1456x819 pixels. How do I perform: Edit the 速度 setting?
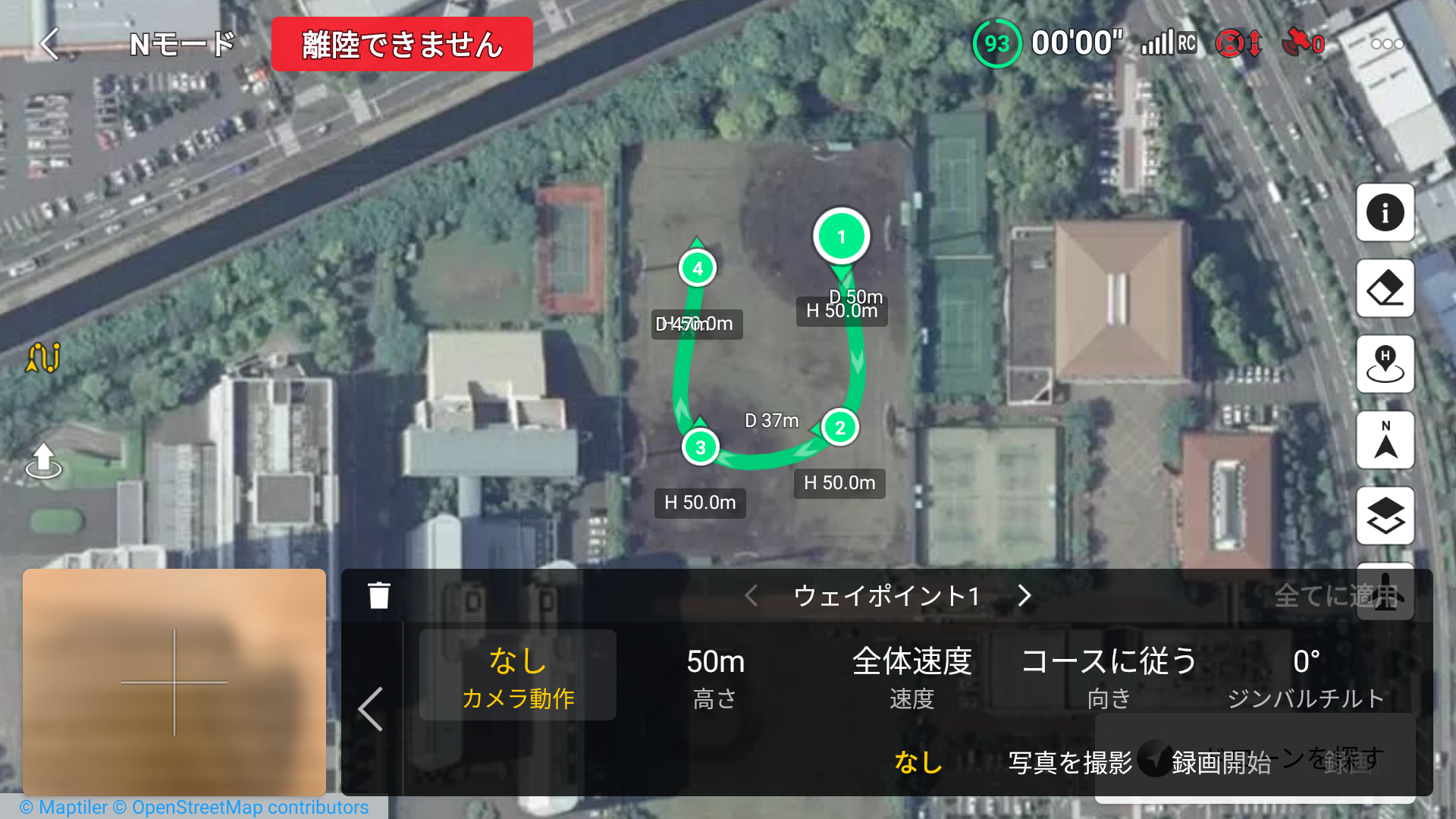click(x=912, y=676)
